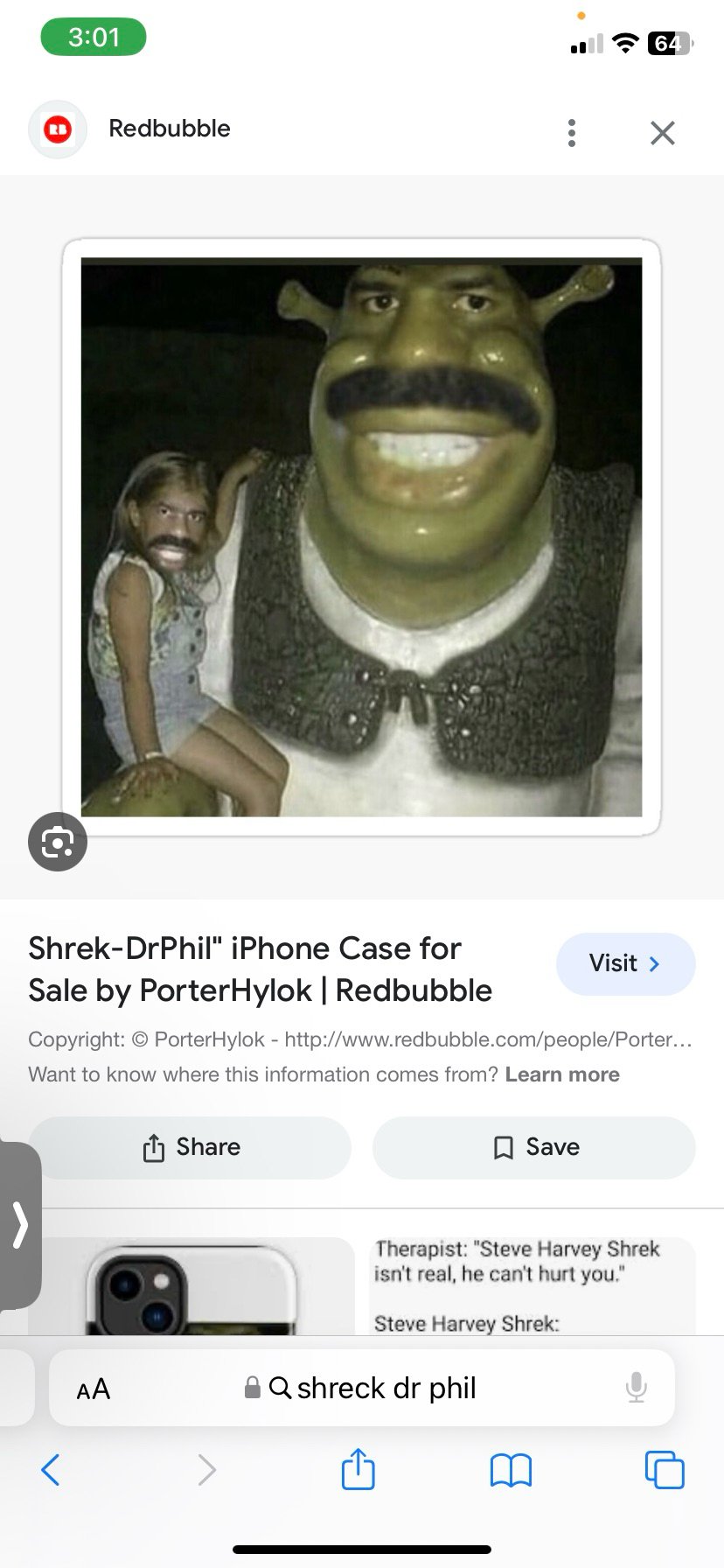This screenshot has height=1568, width=724.
Task: Open the main Shrek image
Action: click(361, 536)
